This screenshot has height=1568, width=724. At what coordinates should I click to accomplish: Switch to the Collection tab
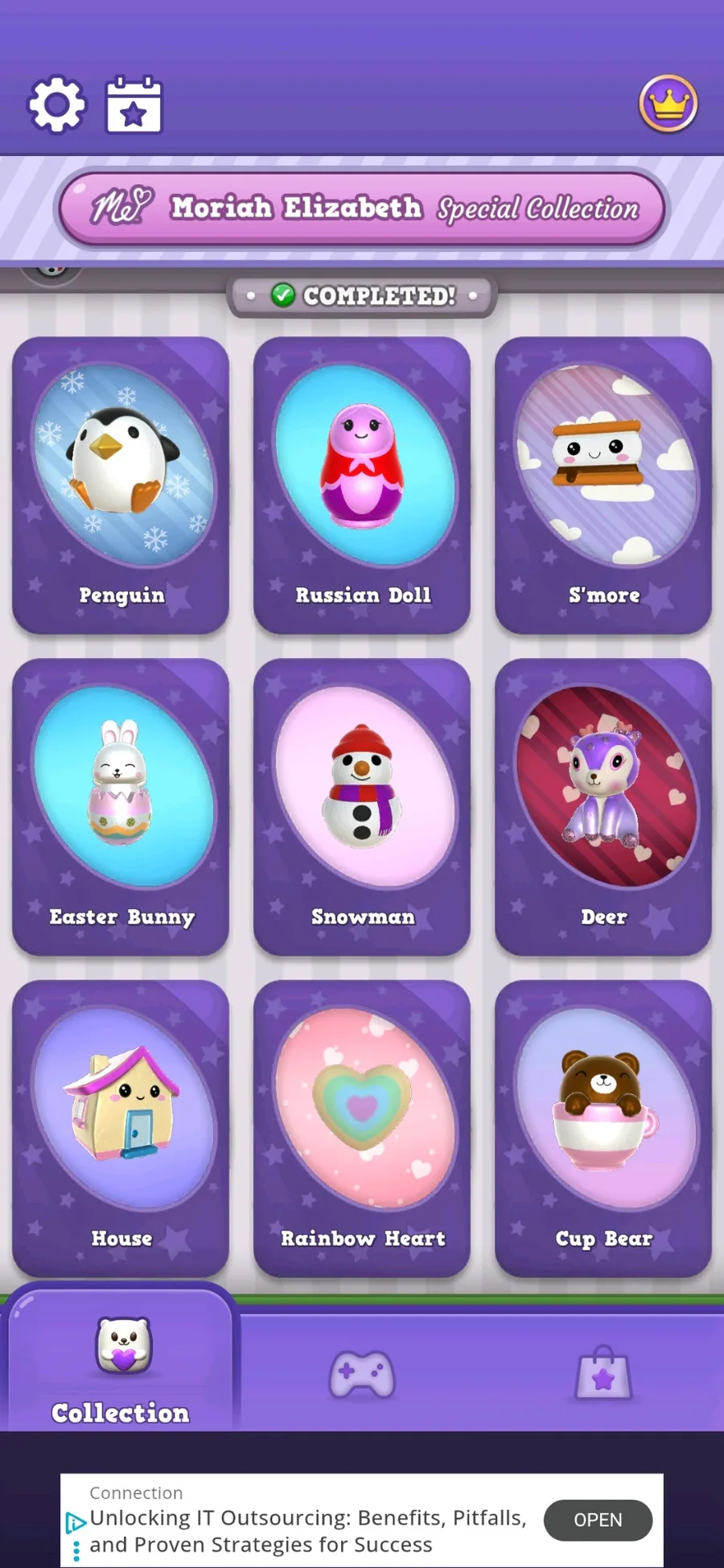(x=121, y=1368)
